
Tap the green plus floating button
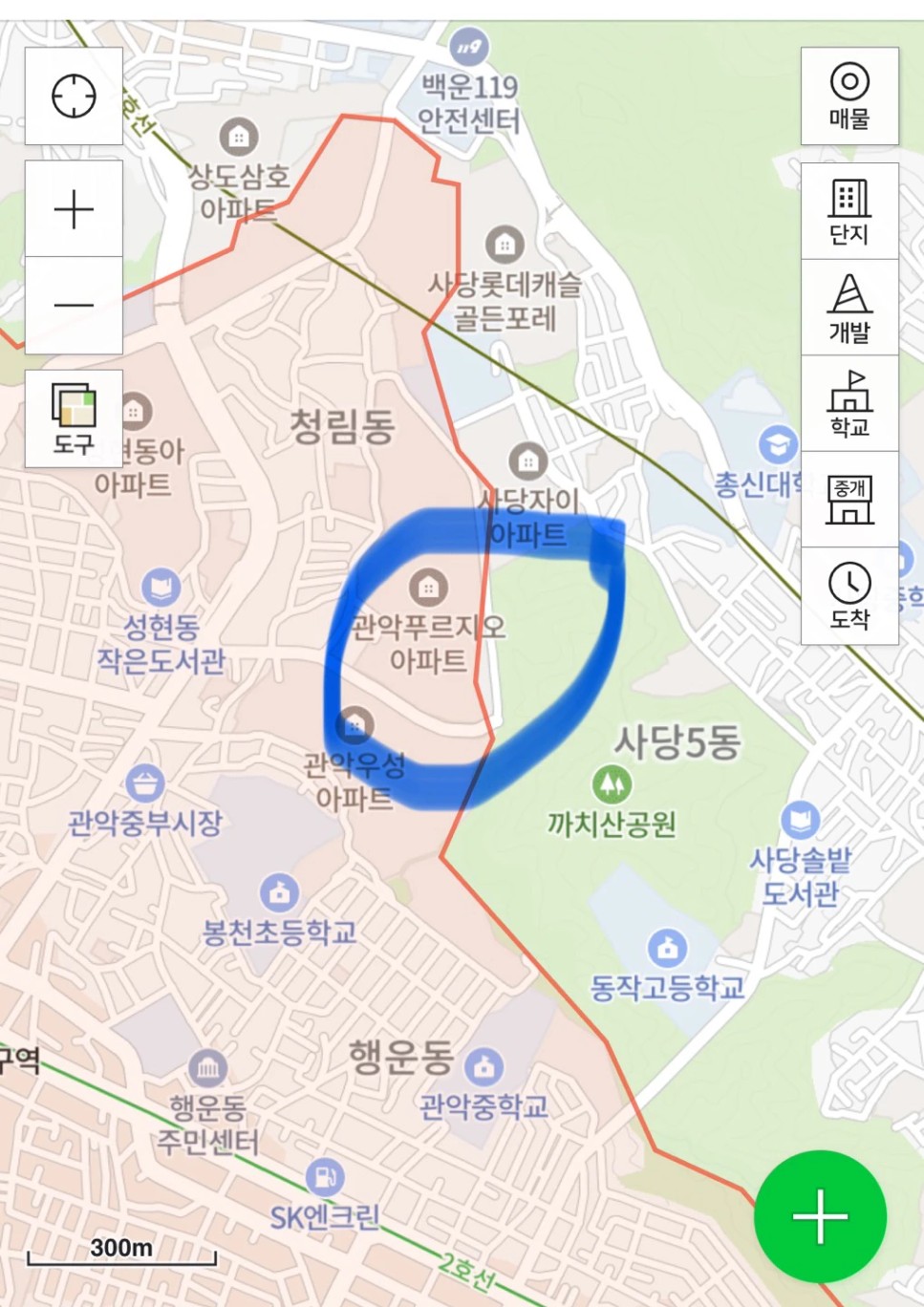(820, 1216)
